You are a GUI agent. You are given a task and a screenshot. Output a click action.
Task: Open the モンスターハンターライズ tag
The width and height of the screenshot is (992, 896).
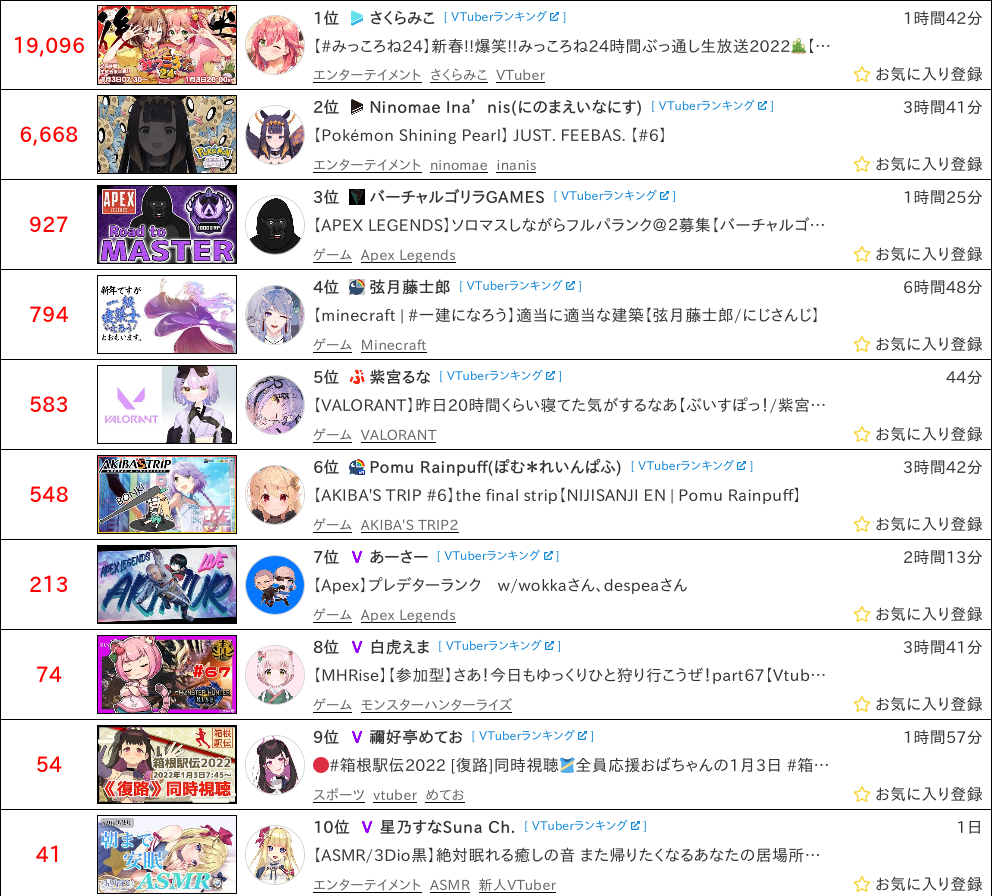[x=436, y=705]
